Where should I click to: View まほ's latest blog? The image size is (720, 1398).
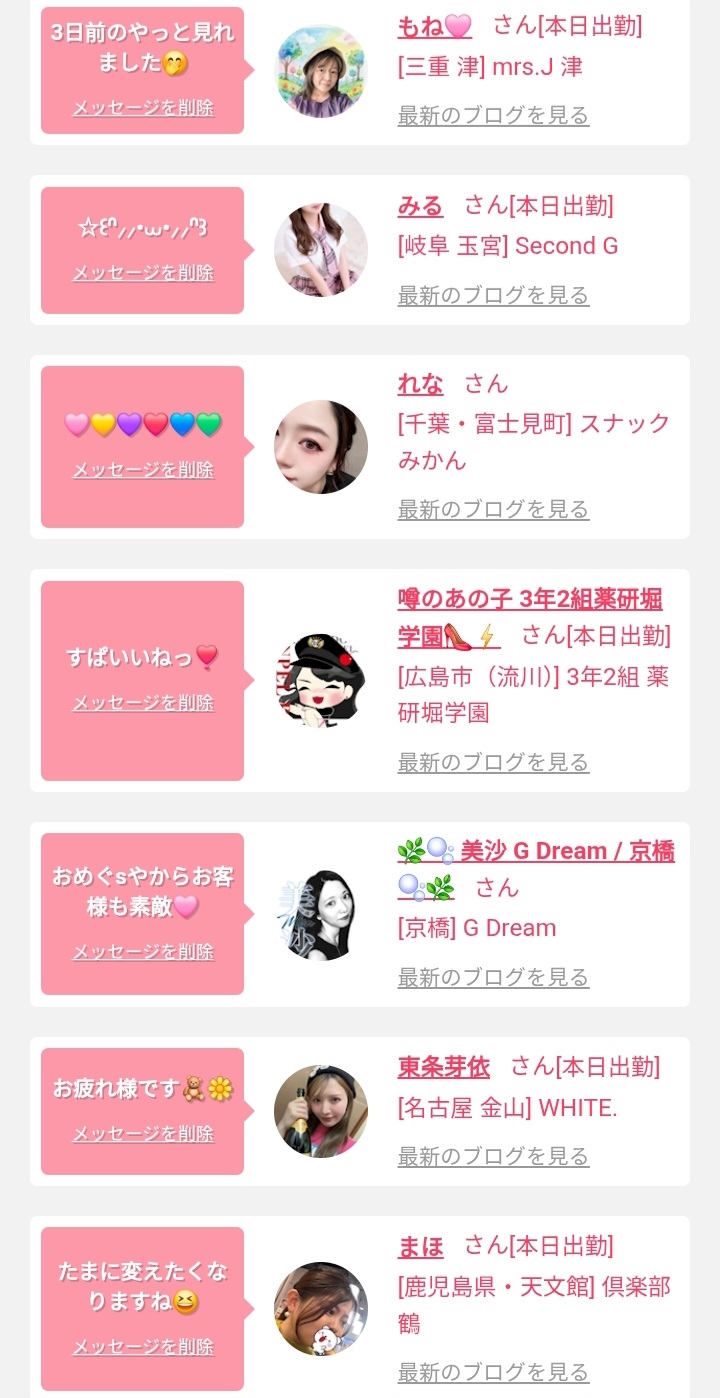[x=493, y=1371]
